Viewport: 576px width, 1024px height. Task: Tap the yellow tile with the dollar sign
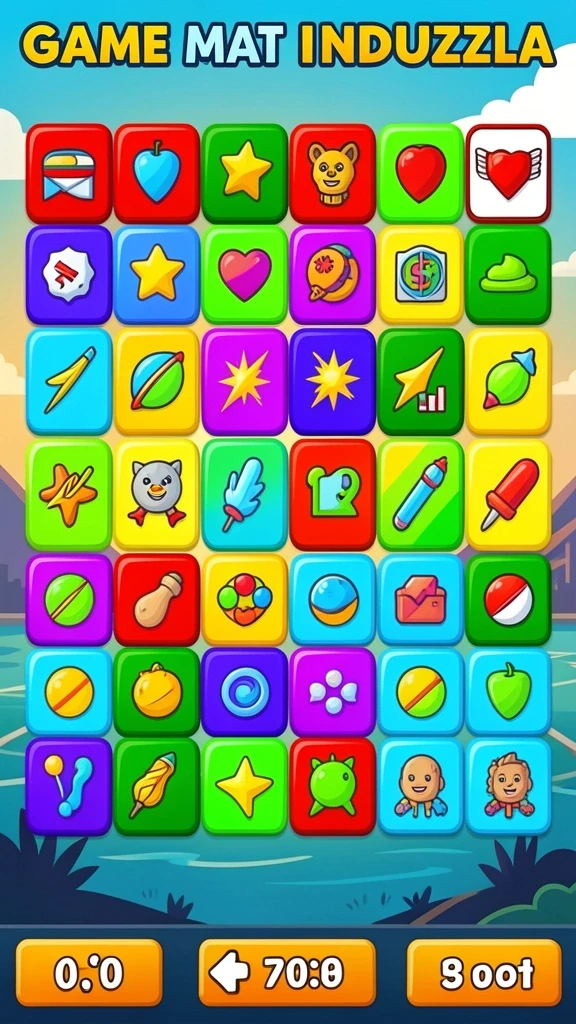point(421,275)
